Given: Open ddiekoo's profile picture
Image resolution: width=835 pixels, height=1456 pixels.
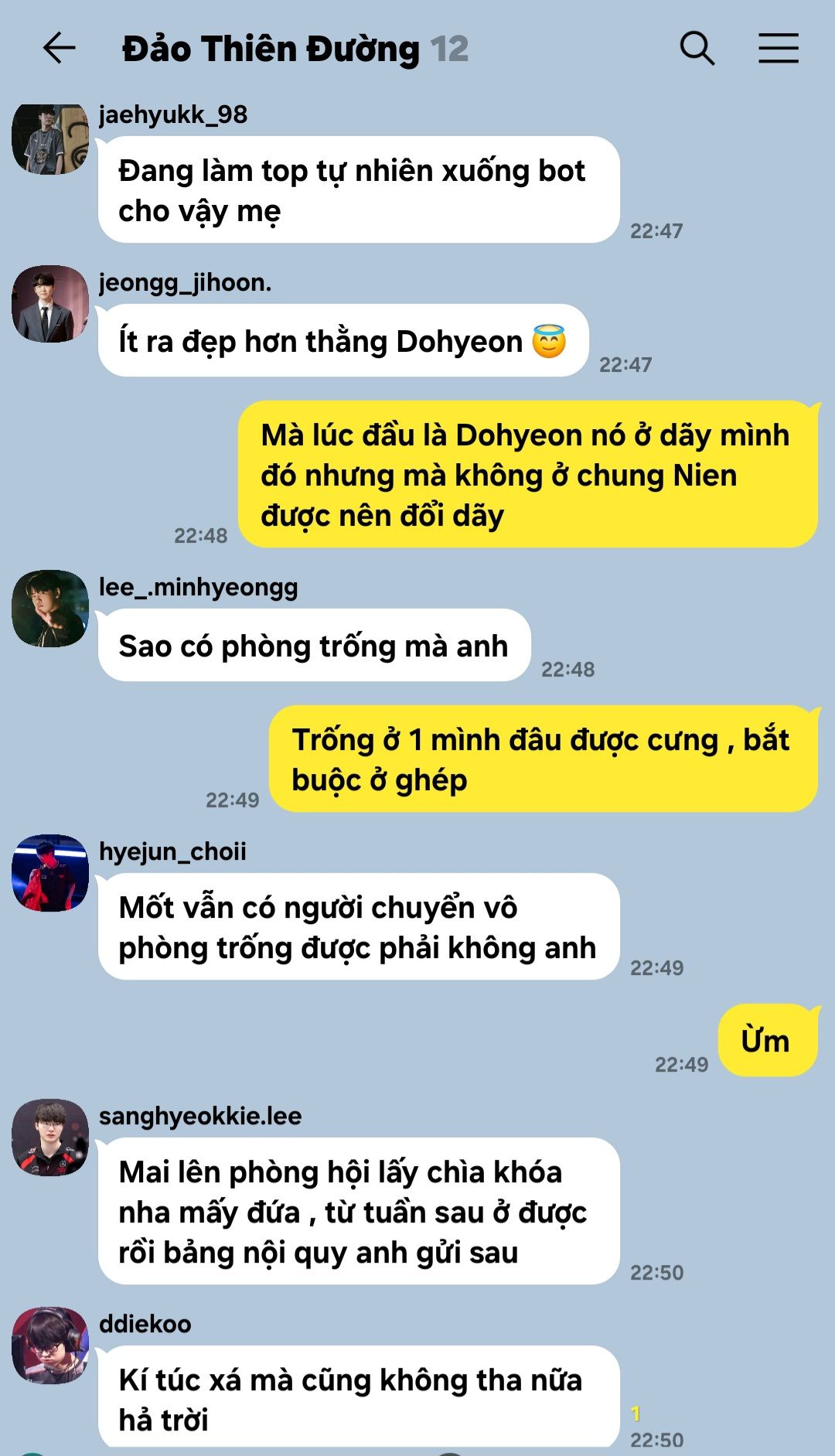Looking at the screenshot, I should pyautogui.click(x=50, y=1345).
